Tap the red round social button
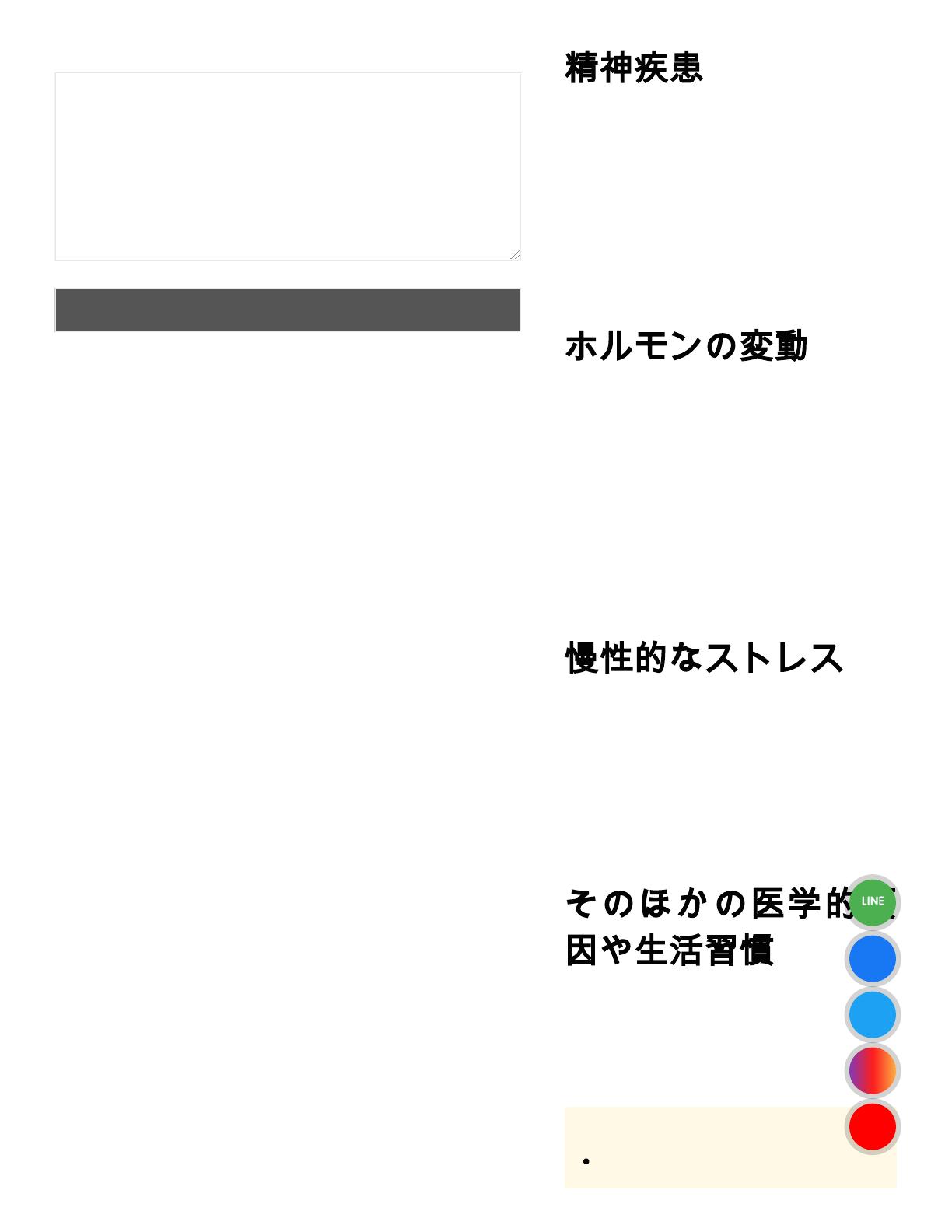 point(873,1126)
